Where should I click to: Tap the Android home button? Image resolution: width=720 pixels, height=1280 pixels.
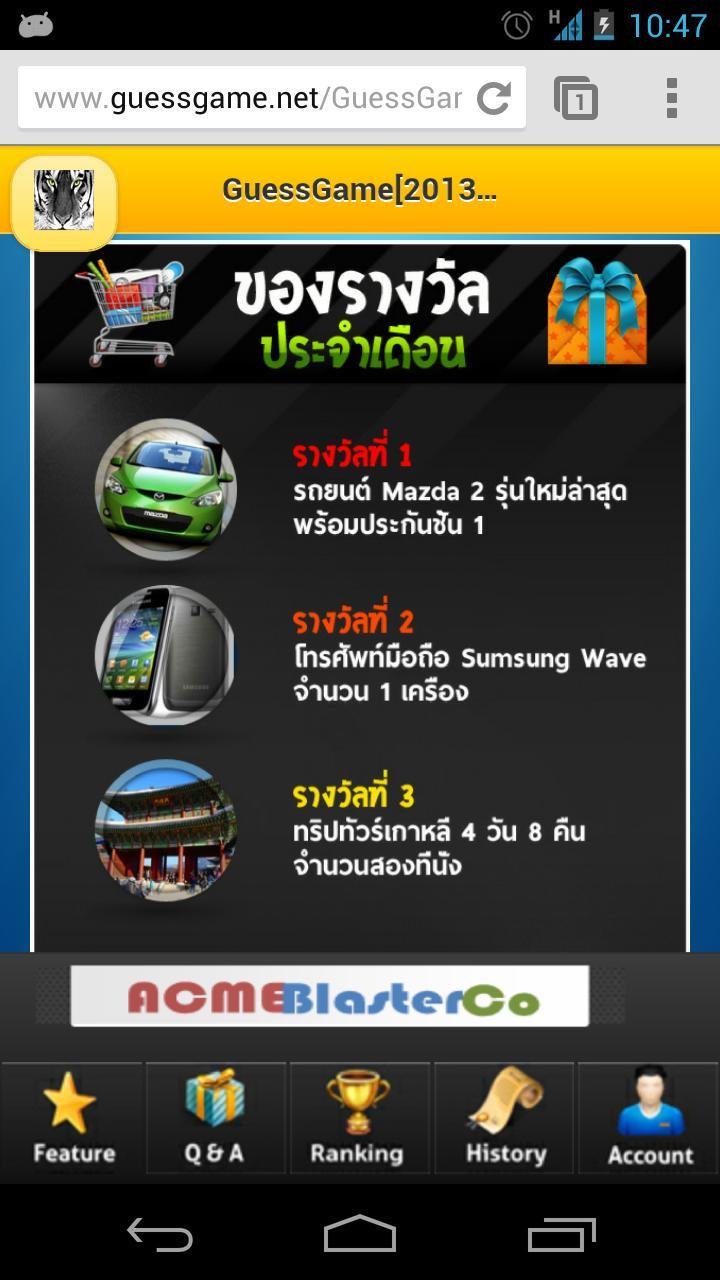[x=360, y=1236]
